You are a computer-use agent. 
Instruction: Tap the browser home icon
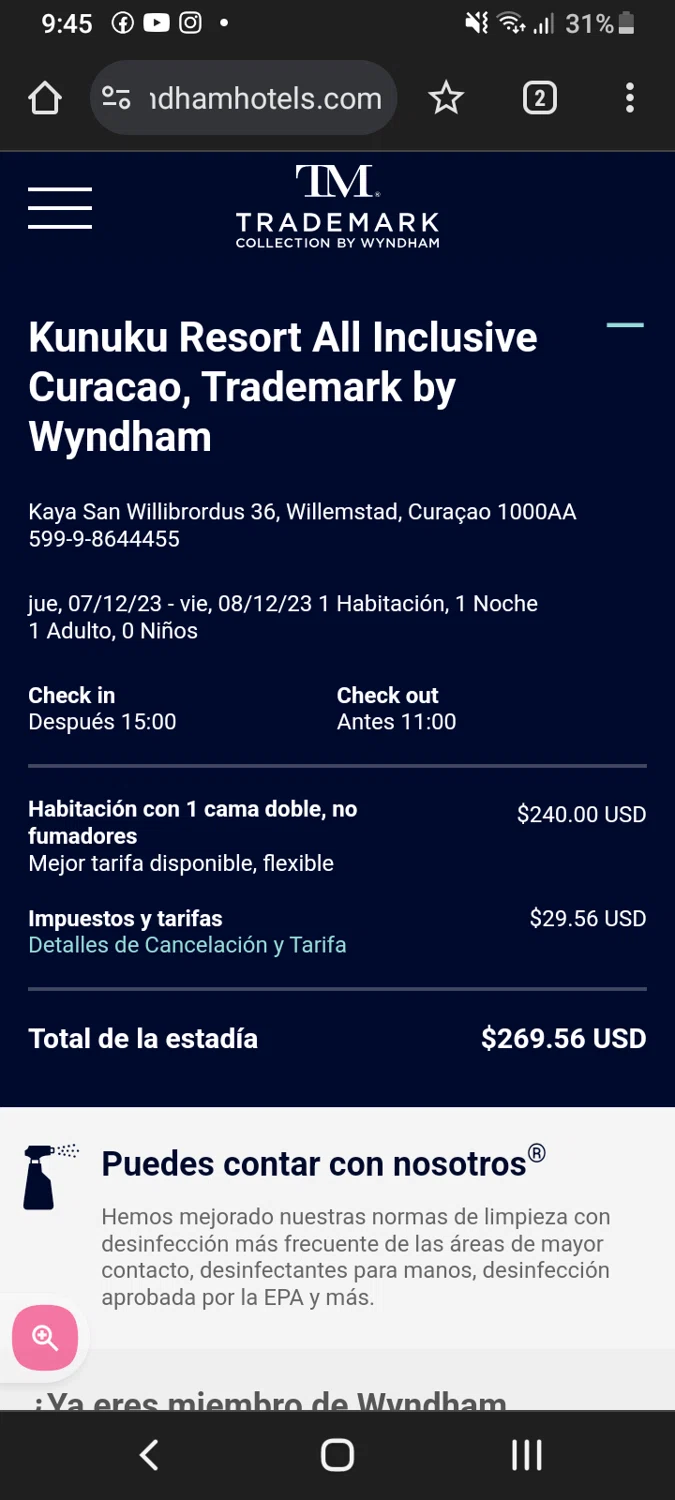tap(45, 98)
